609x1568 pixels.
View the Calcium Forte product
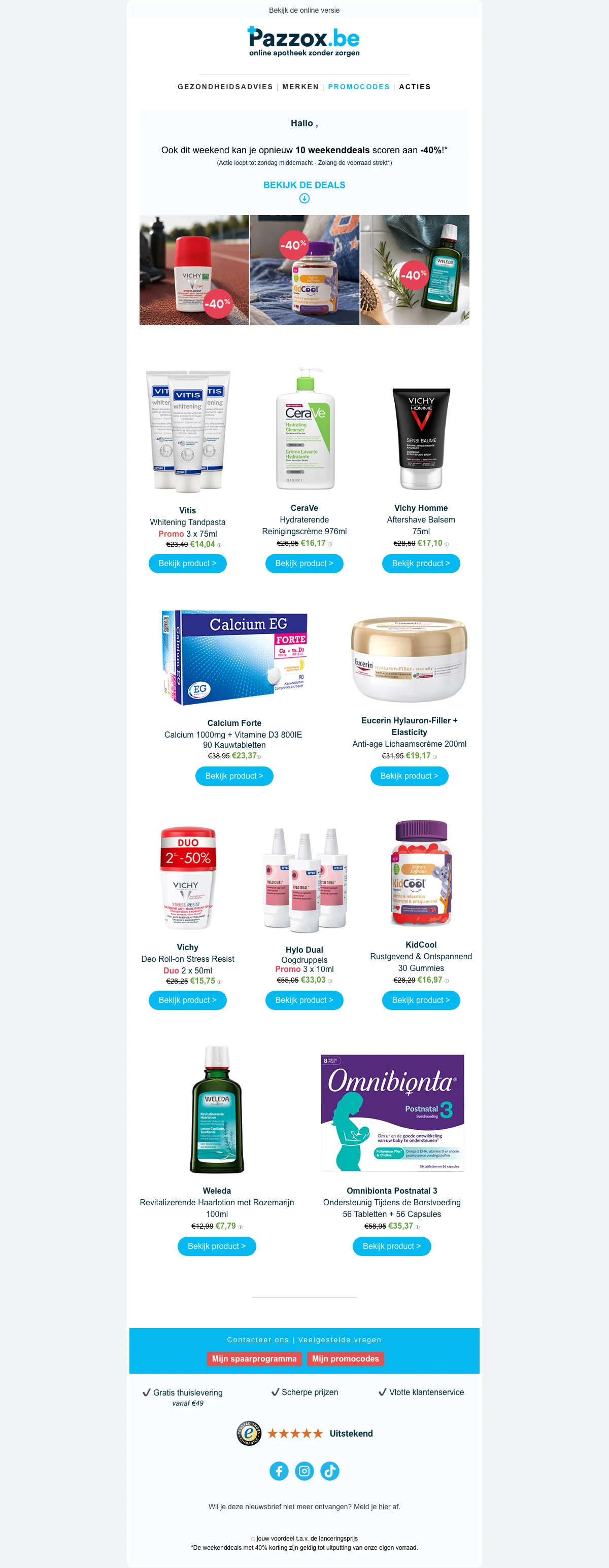tap(234, 776)
